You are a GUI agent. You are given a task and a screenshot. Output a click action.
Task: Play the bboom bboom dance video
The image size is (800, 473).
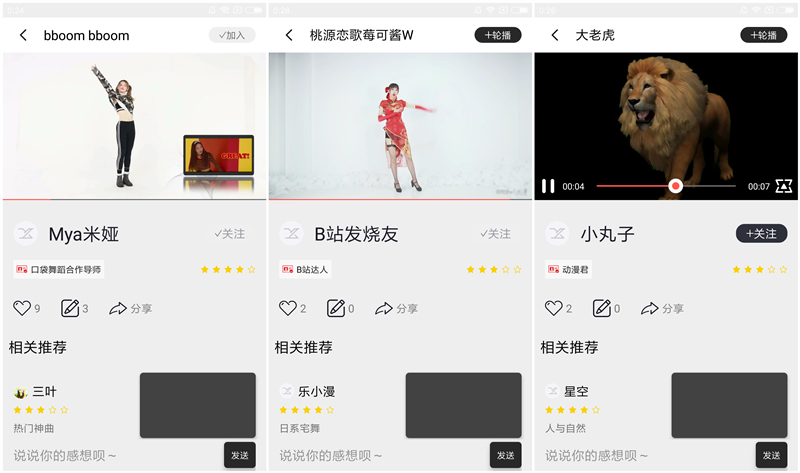tap(134, 127)
